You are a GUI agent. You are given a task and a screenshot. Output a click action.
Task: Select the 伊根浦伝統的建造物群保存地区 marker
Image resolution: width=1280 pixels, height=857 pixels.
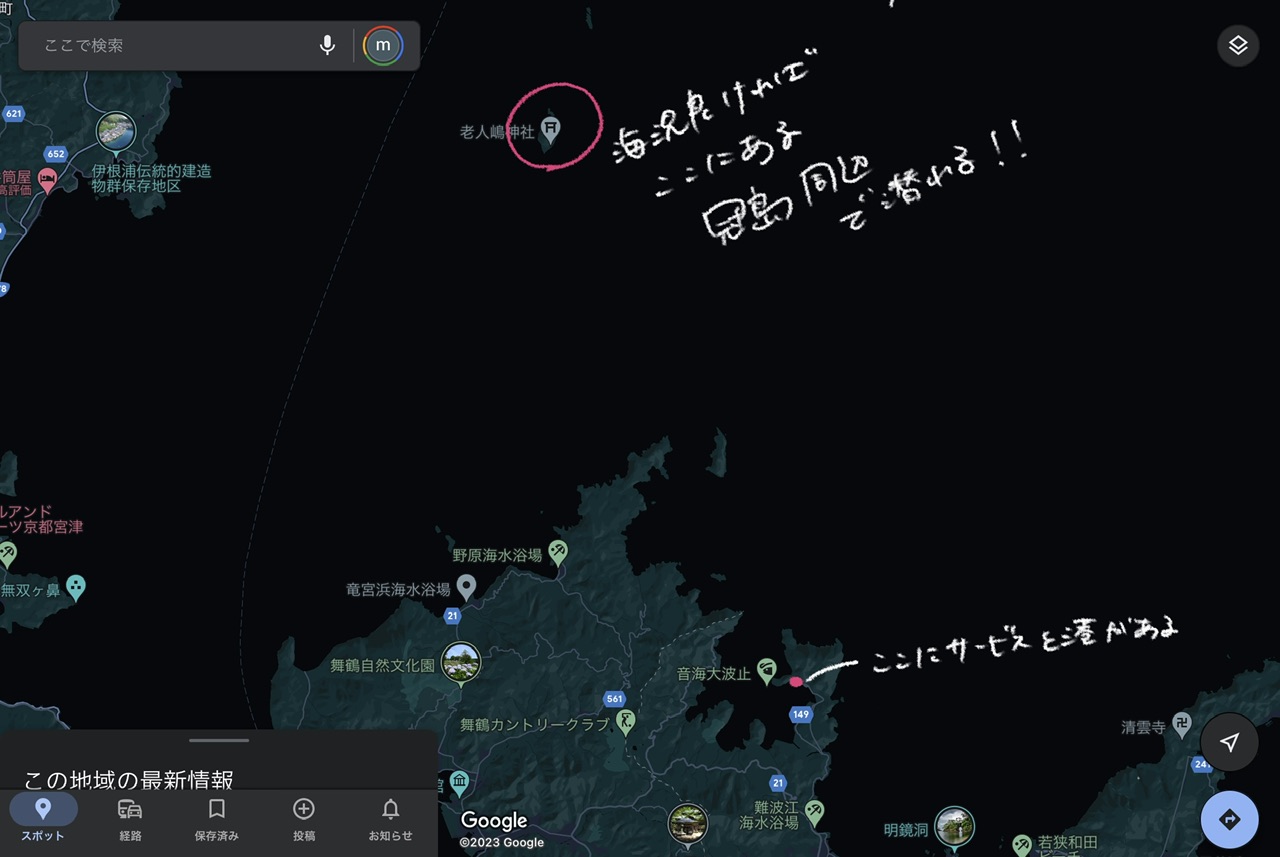point(116,132)
